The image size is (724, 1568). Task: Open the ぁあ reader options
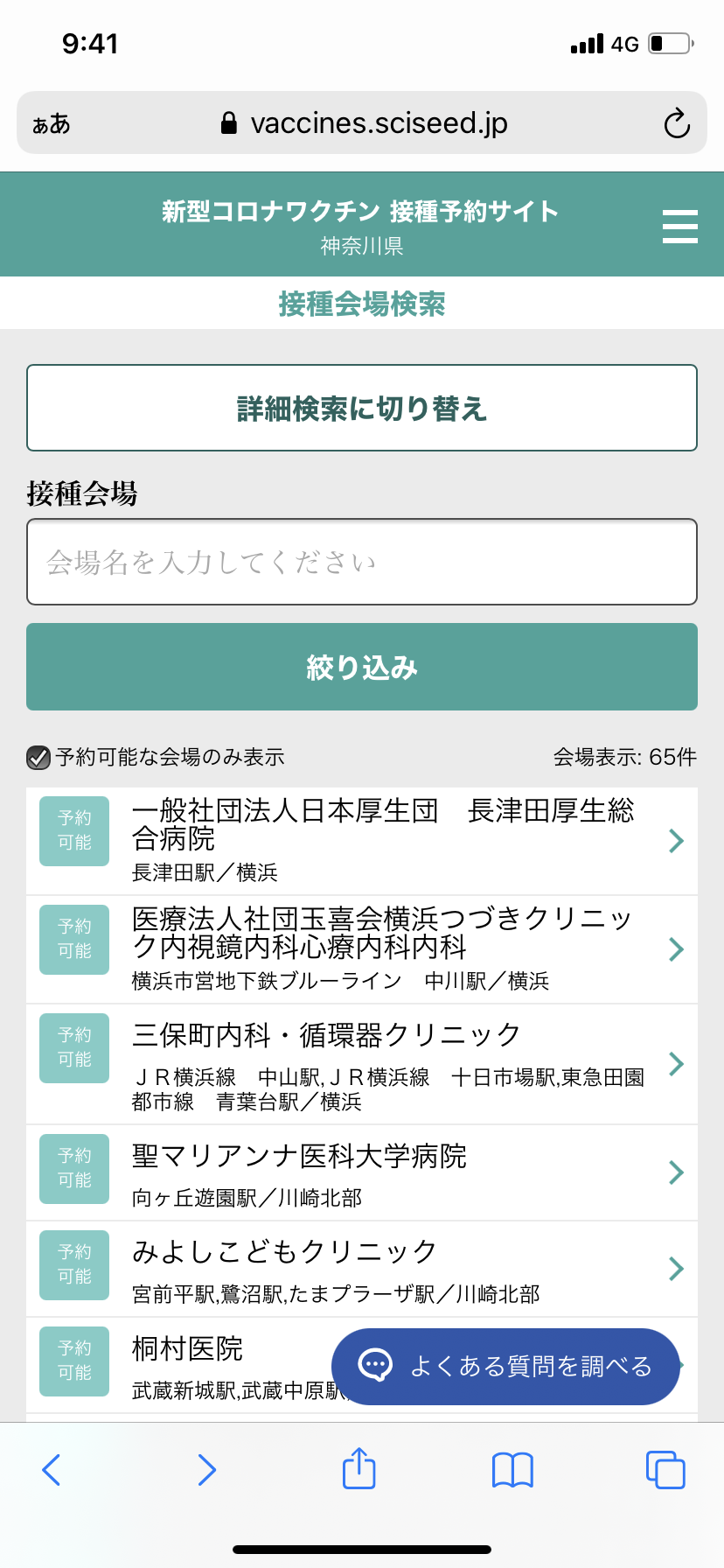[52, 123]
